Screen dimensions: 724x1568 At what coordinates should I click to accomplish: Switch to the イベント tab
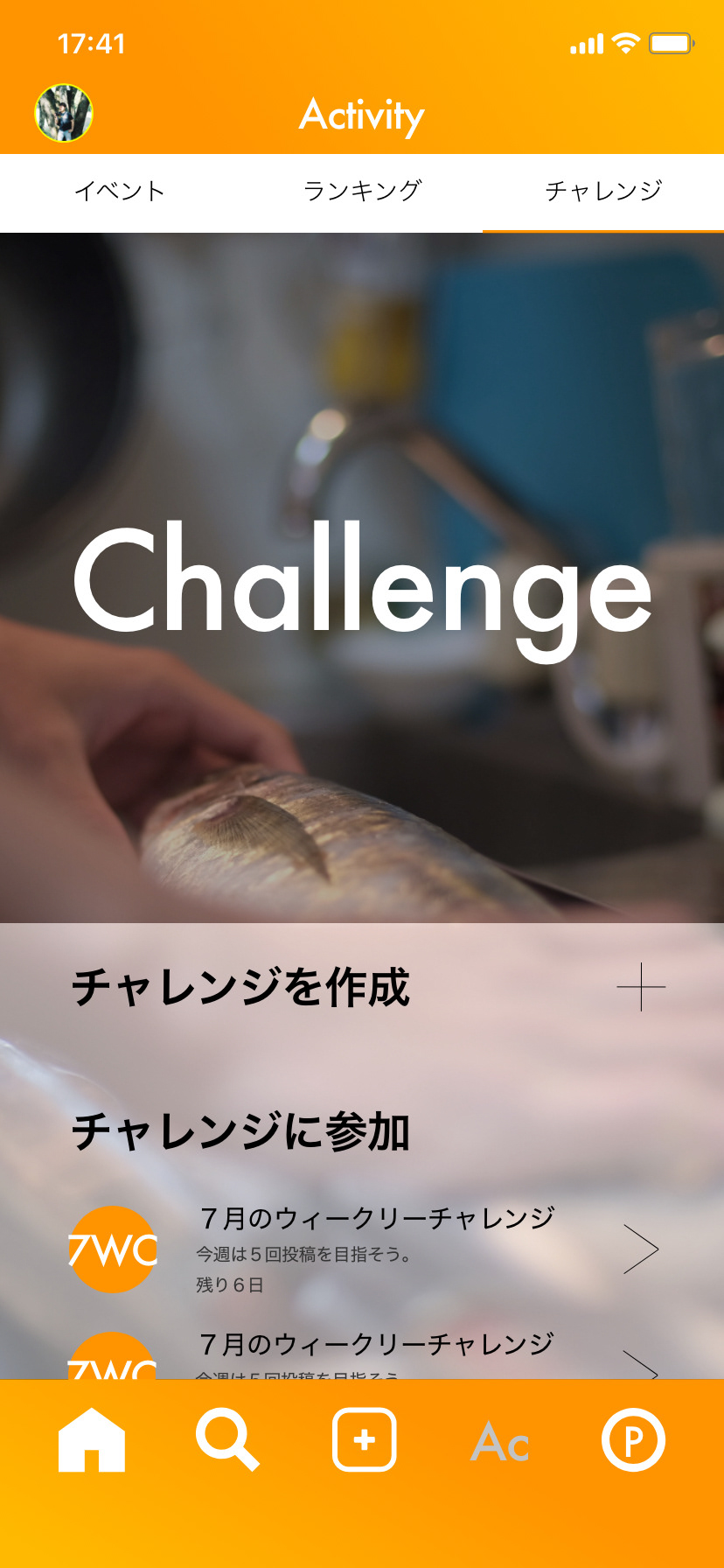(x=120, y=191)
